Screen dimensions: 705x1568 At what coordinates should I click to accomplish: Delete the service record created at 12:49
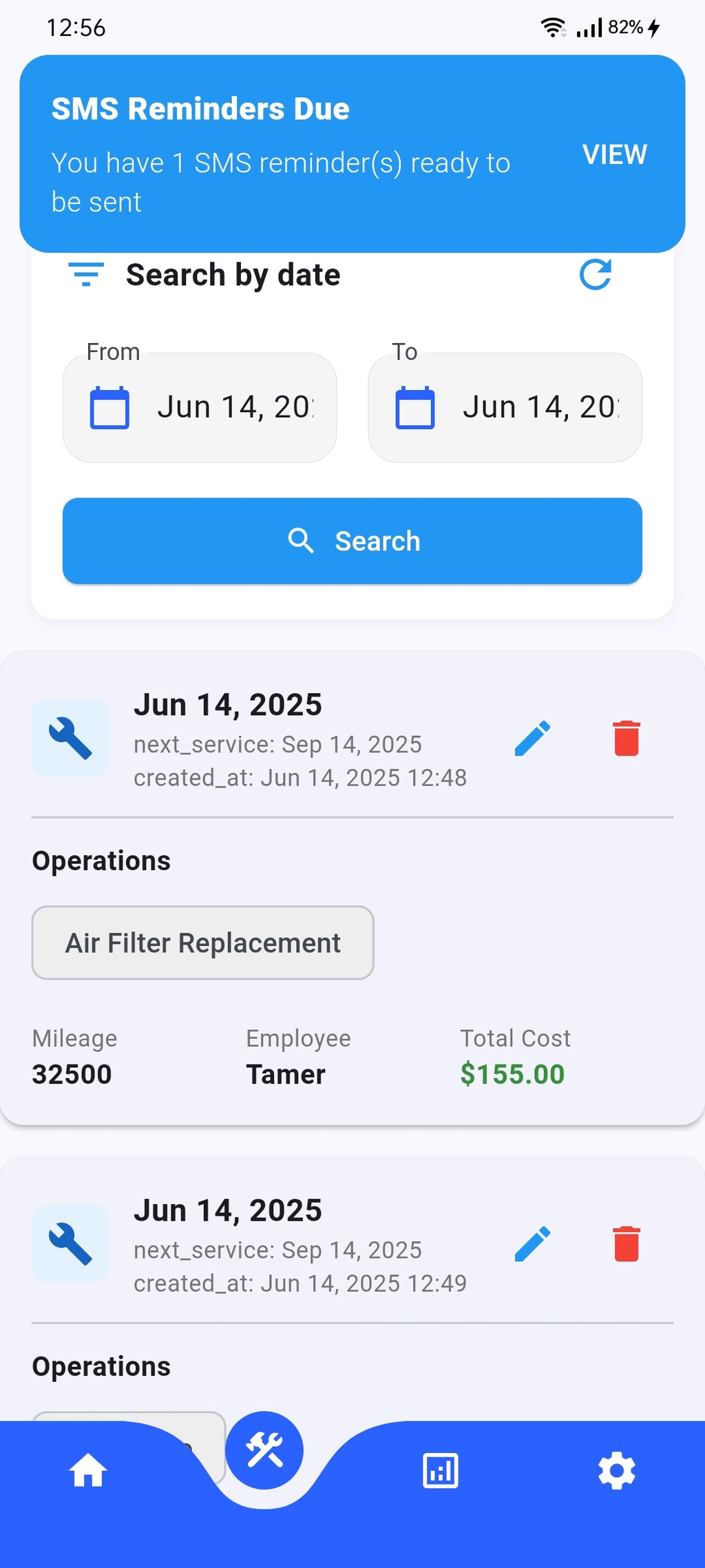[627, 1244]
